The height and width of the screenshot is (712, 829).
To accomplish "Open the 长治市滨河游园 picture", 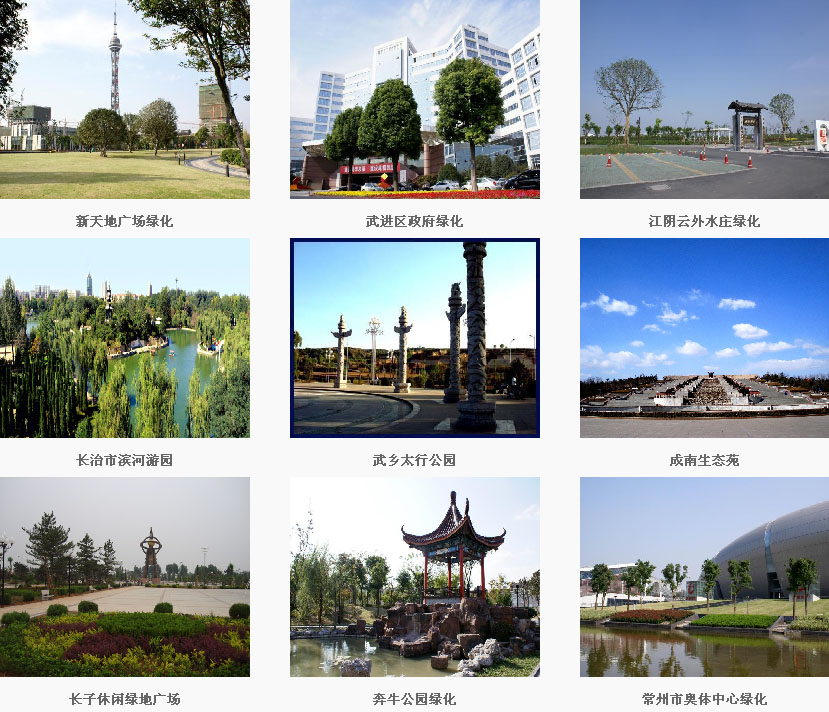I will pyautogui.click(x=124, y=338).
